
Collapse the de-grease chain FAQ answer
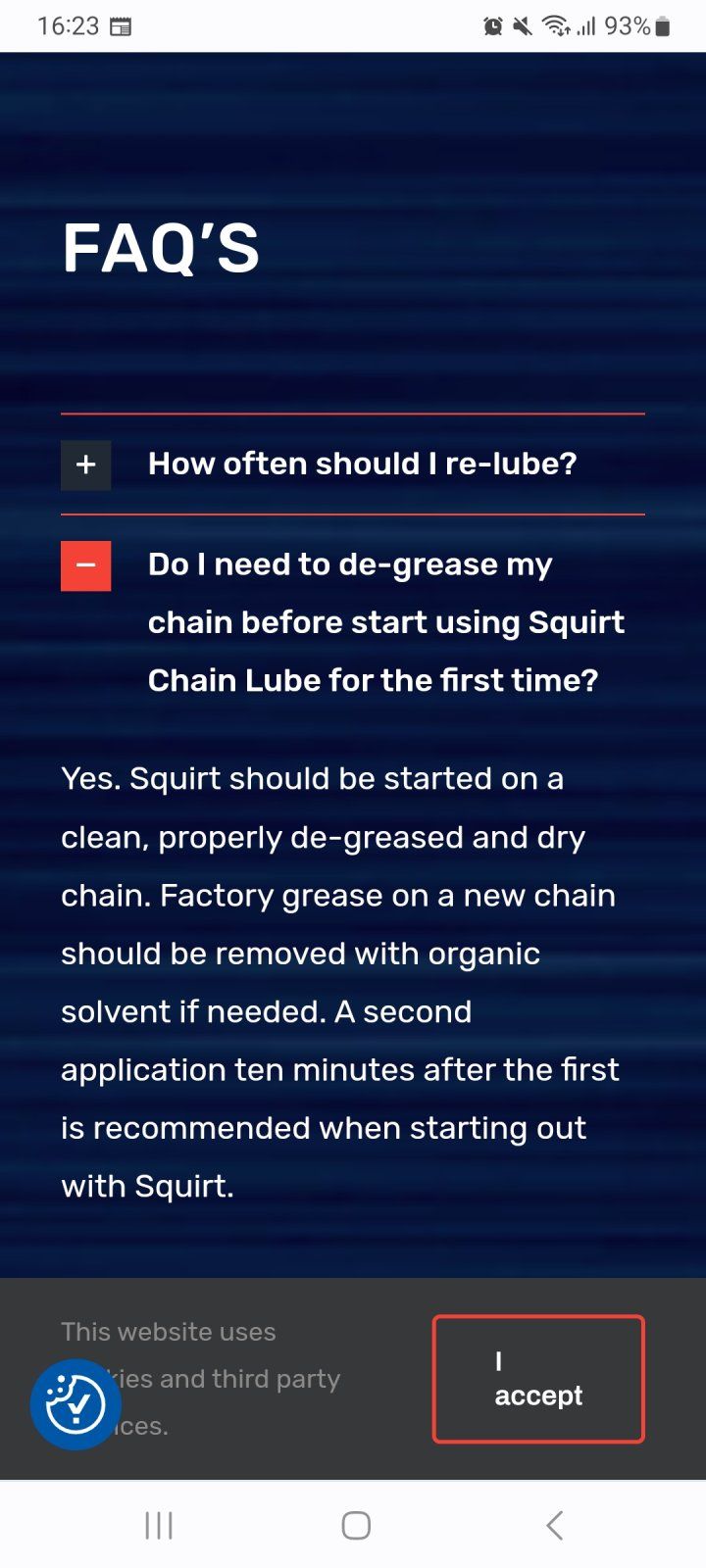(86, 565)
